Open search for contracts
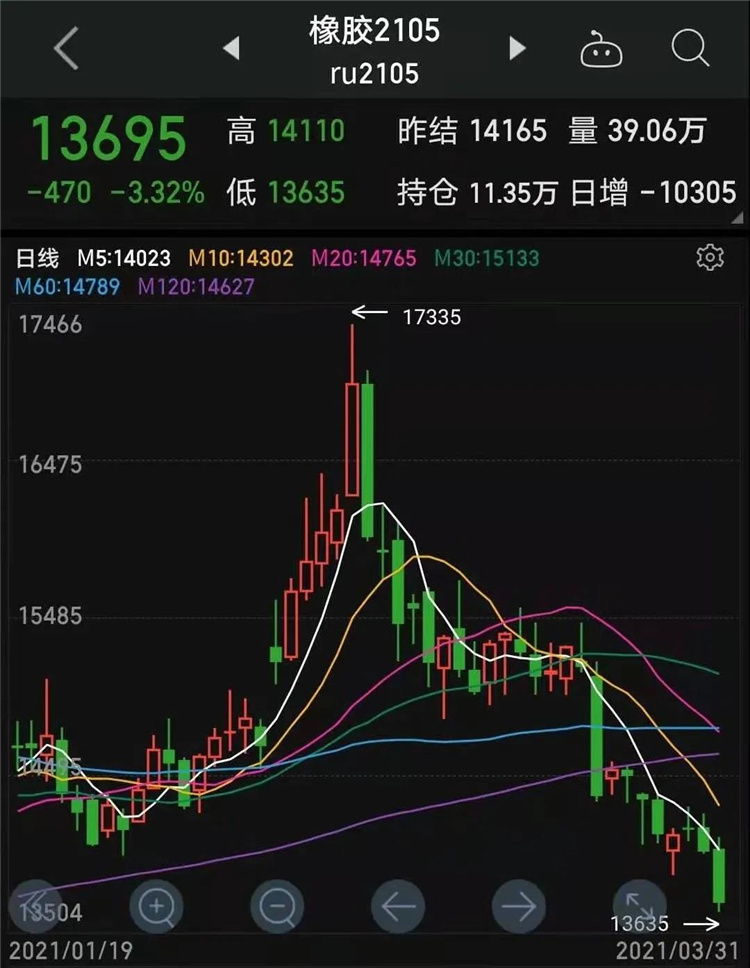Viewport: 750px width, 968px height. (690, 47)
